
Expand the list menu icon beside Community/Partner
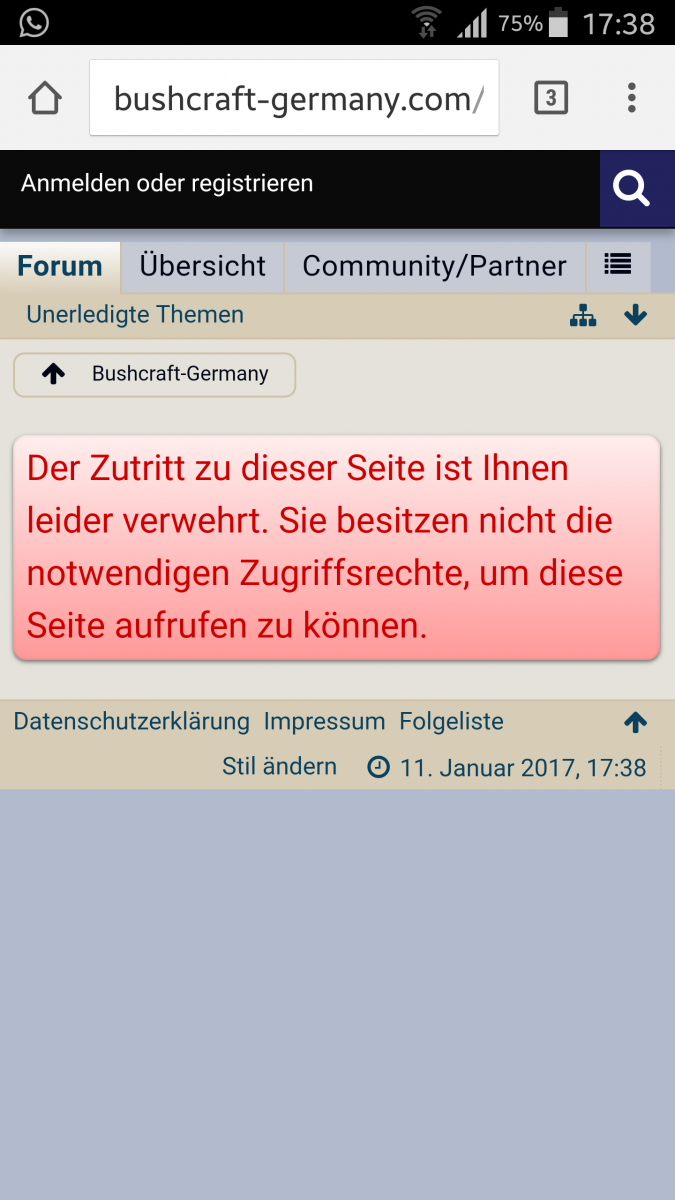pos(618,266)
